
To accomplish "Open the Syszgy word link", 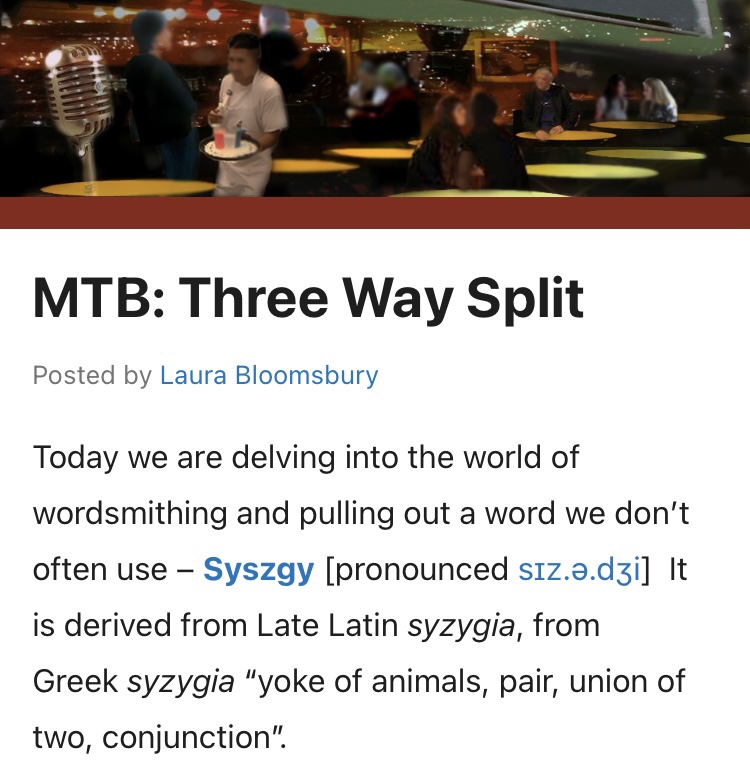I will 259,569.
